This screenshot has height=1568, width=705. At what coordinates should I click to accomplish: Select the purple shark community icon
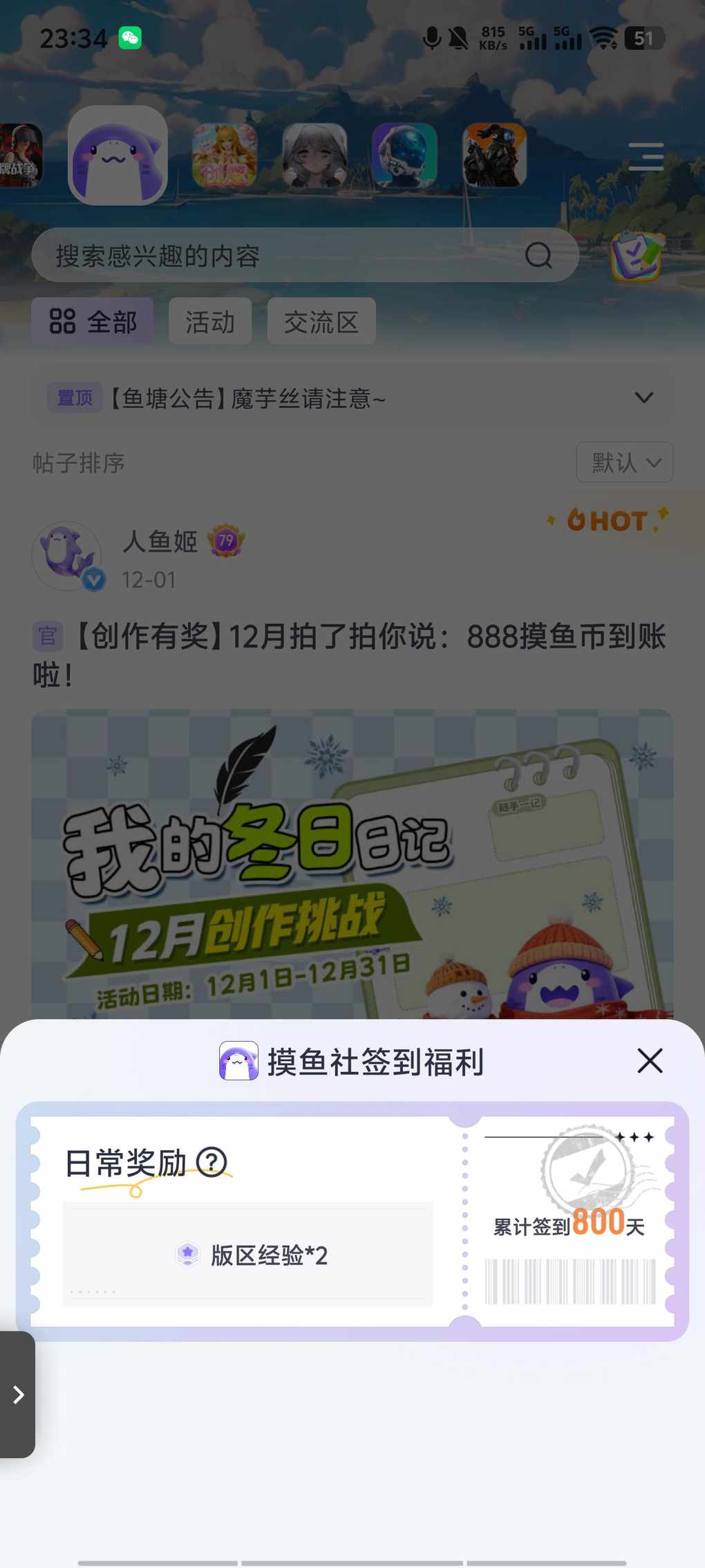click(x=117, y=156)
